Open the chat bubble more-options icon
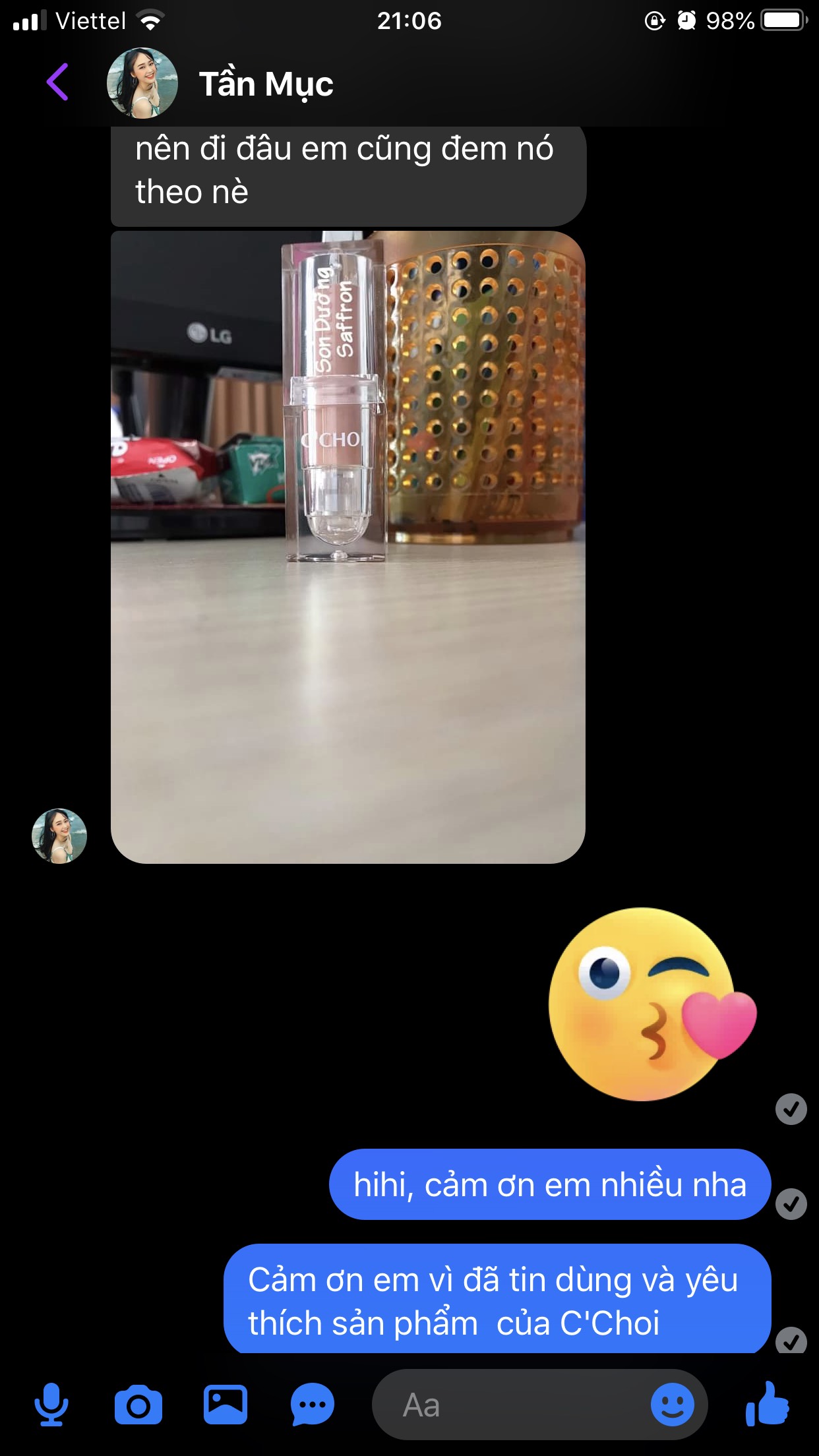This screenshot has width=819, height=1456. pyautogui.click(x=313, y=1405)
